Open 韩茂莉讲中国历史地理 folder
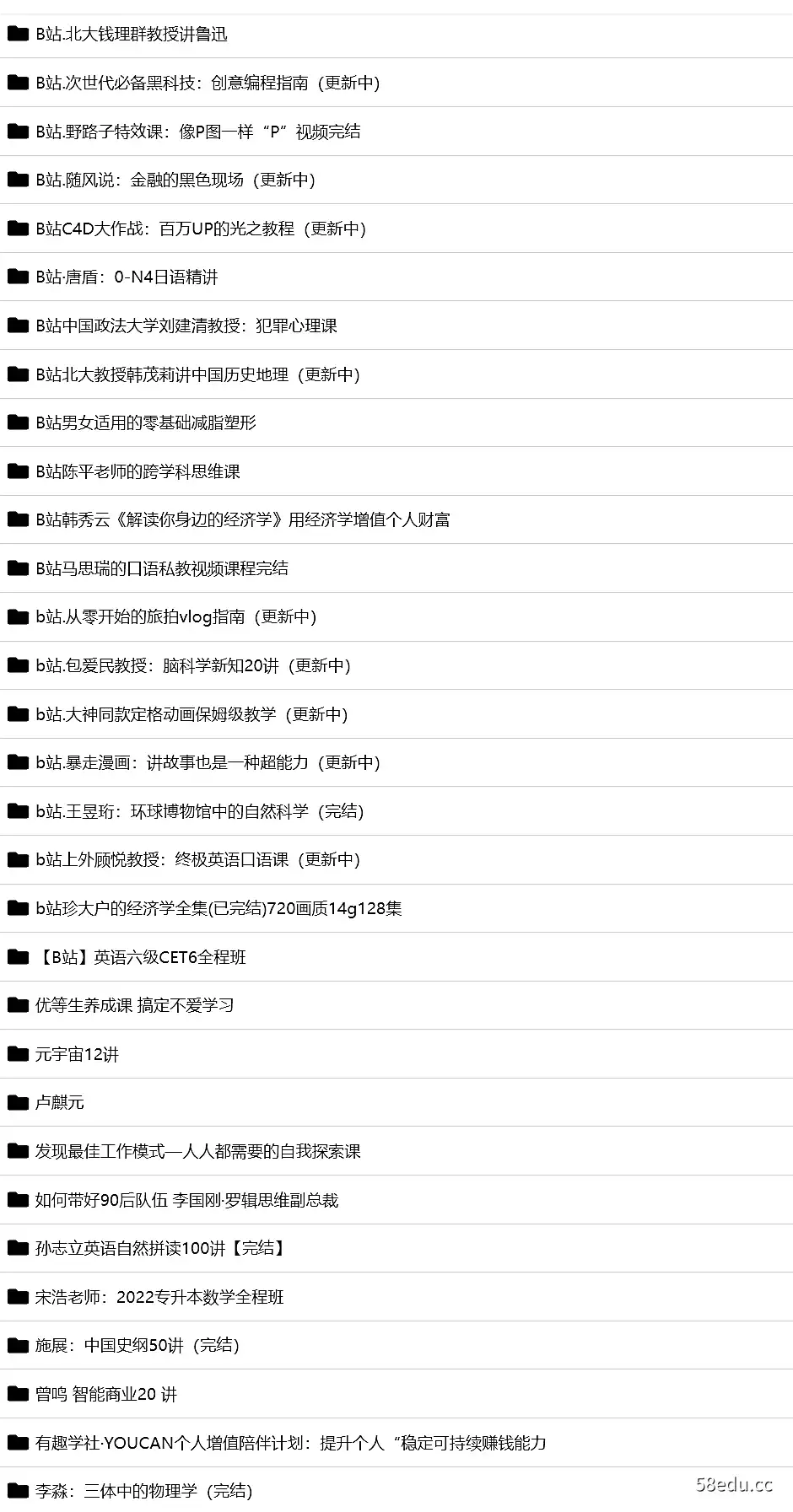This screenshot has width=793, height=1512. pos(197,374)
